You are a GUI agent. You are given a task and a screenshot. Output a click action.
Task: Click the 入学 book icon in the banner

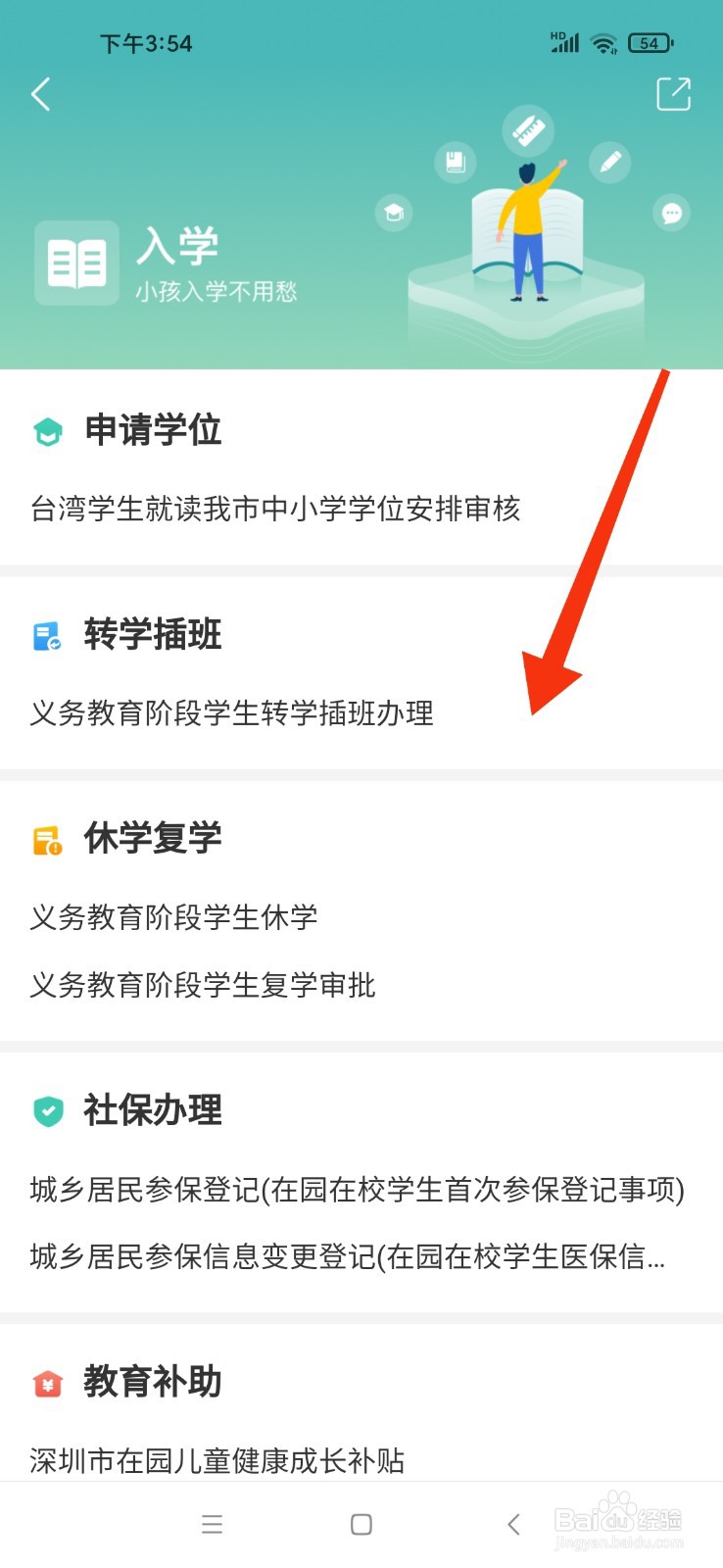(76, 261)
